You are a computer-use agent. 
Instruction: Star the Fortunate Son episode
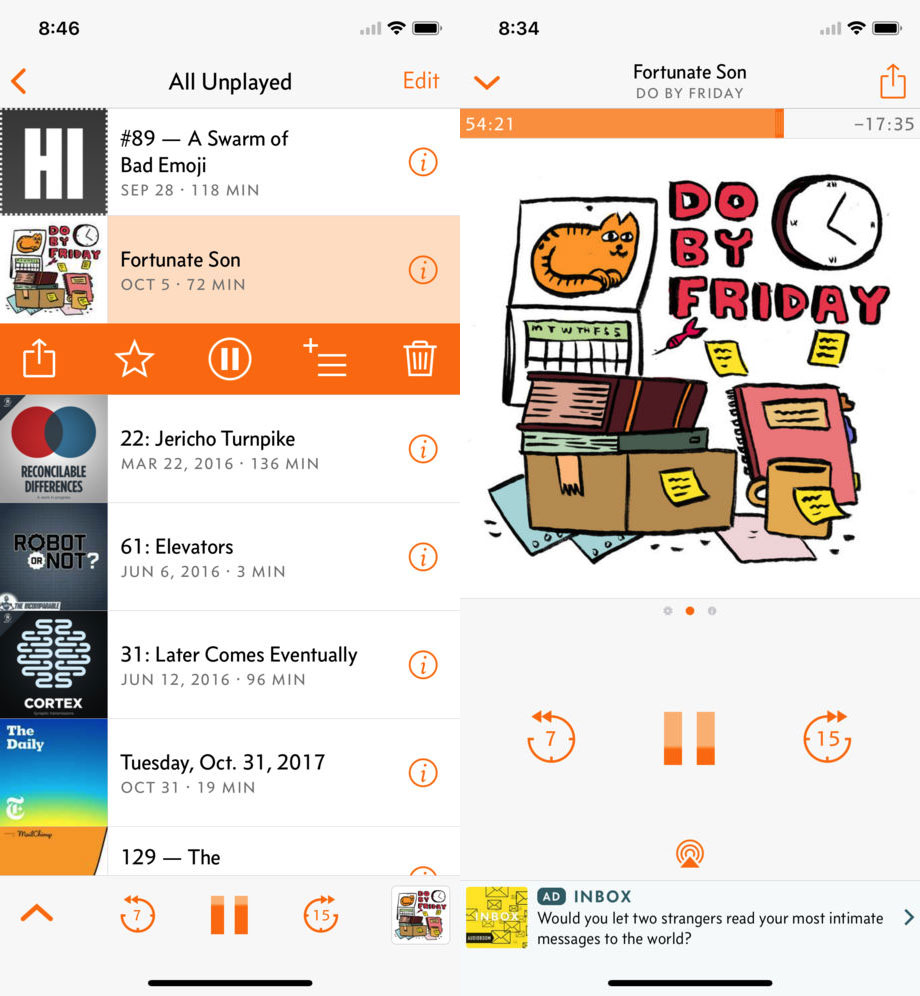click(134, 358)
